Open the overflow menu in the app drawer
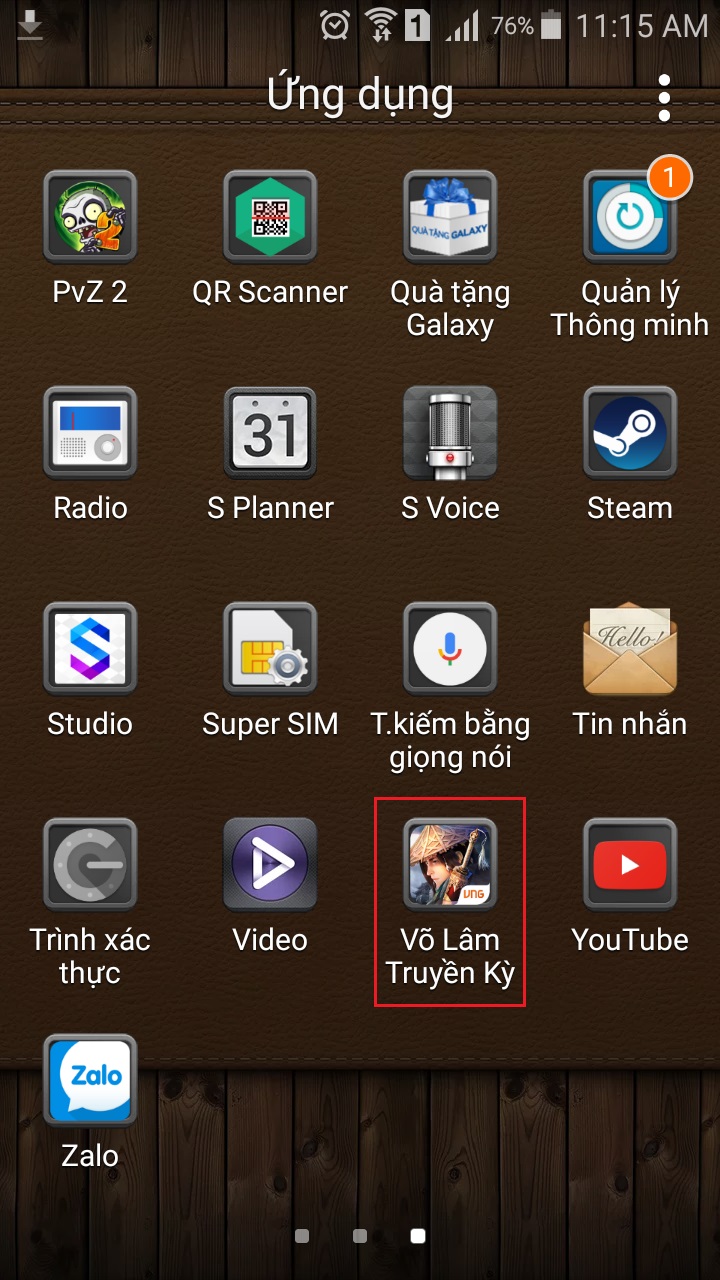The height and width of the screenshot is (1280, 720). [664, 97]
